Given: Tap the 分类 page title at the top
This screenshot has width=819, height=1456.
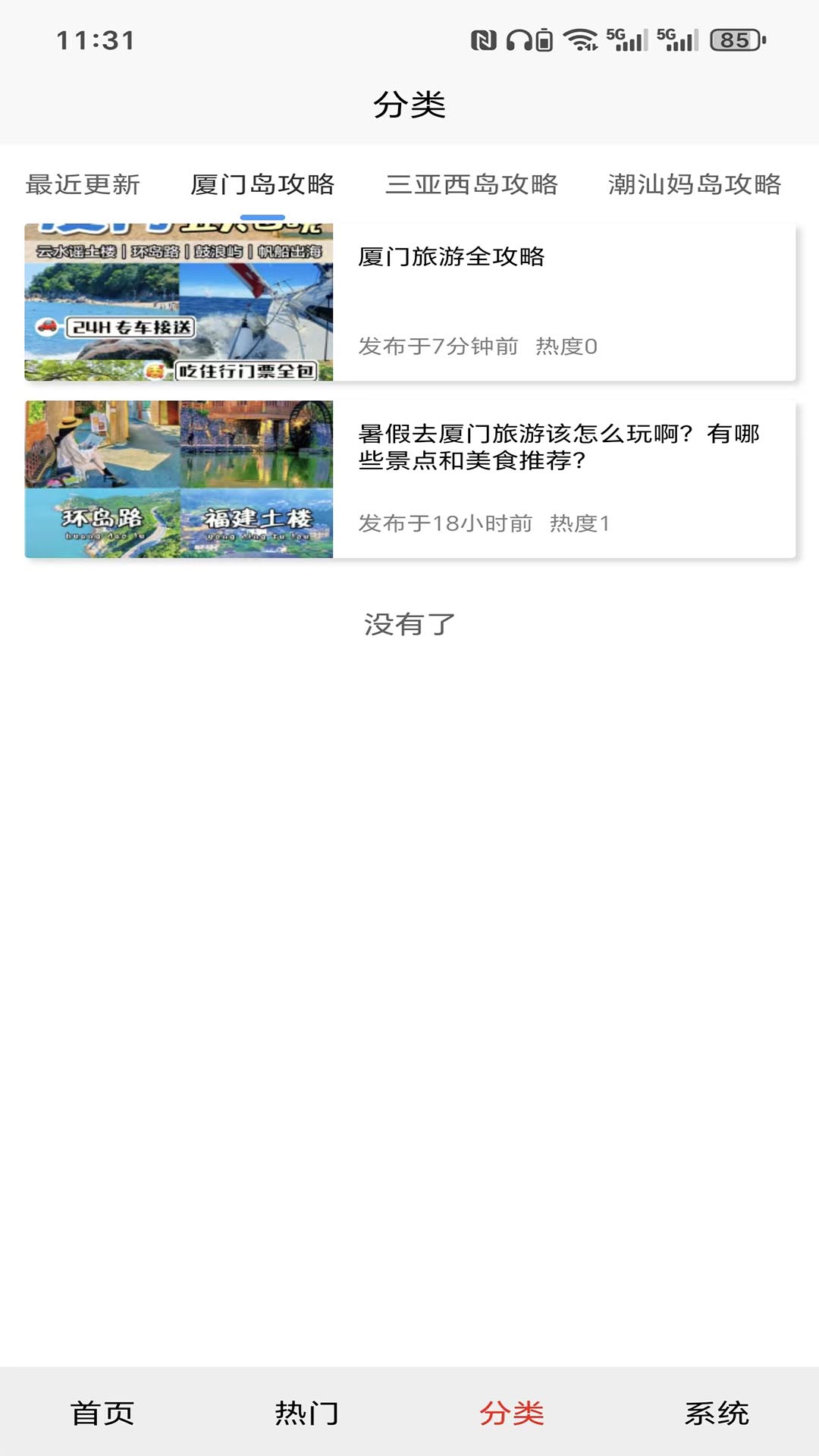Looking at the screenshot, I should (409, 105).
